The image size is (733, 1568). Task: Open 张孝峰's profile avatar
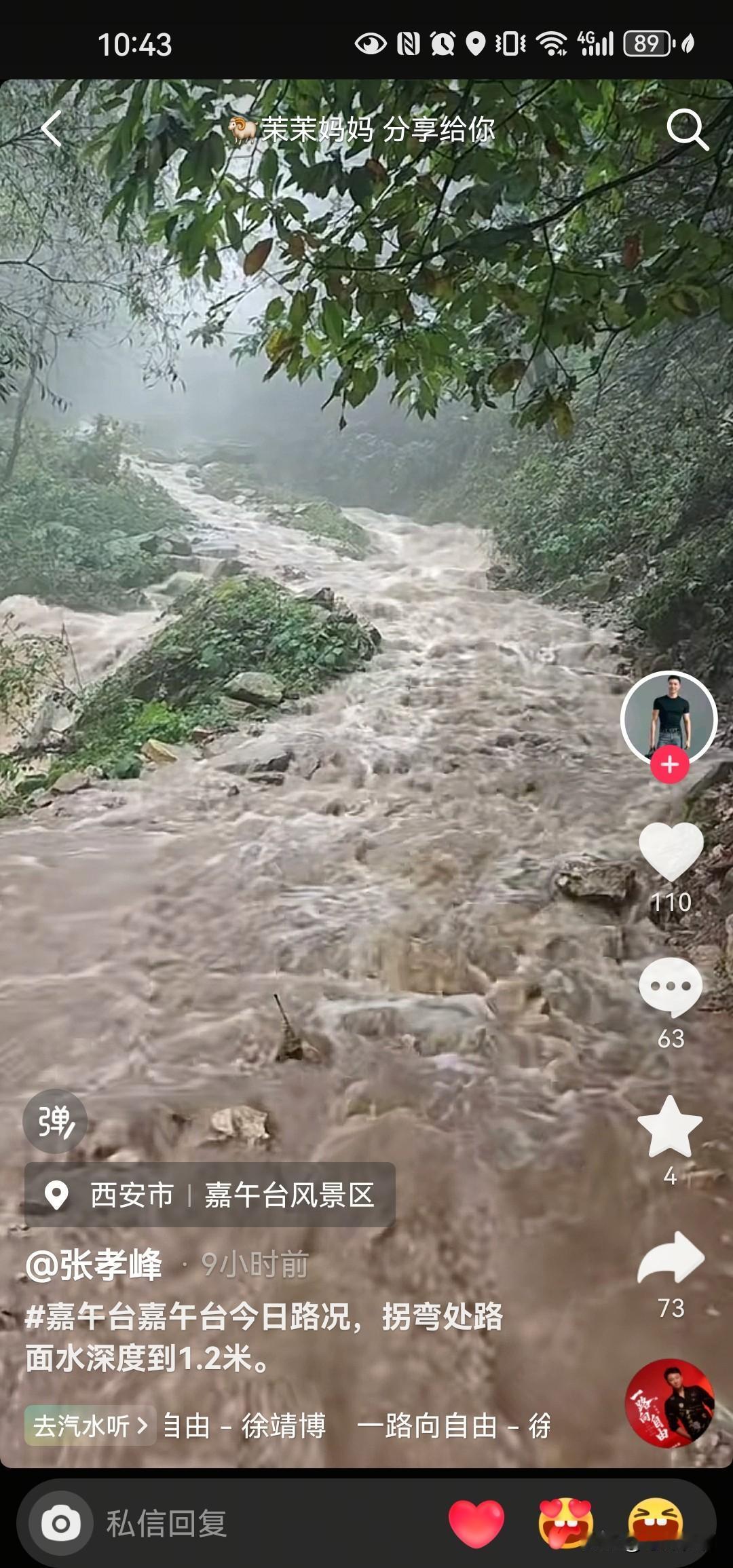point(669,718)
